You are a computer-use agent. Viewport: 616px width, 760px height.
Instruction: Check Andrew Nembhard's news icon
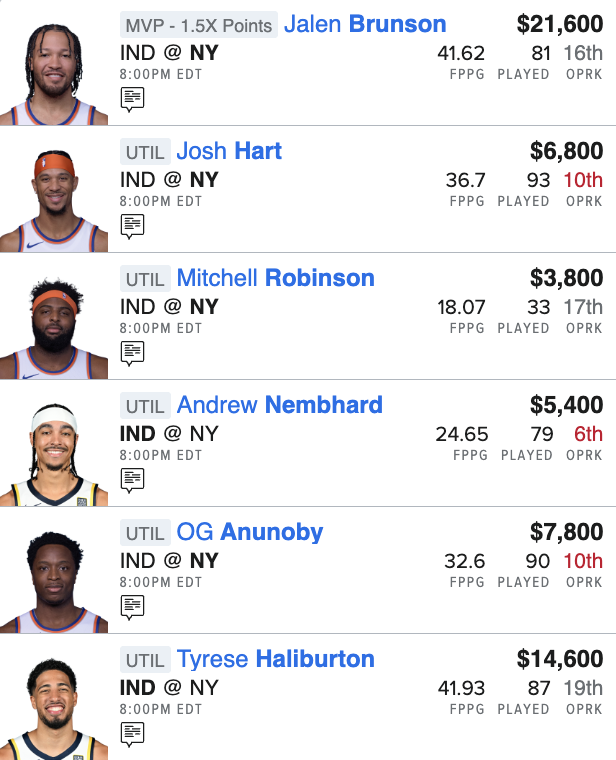[132, 480]
